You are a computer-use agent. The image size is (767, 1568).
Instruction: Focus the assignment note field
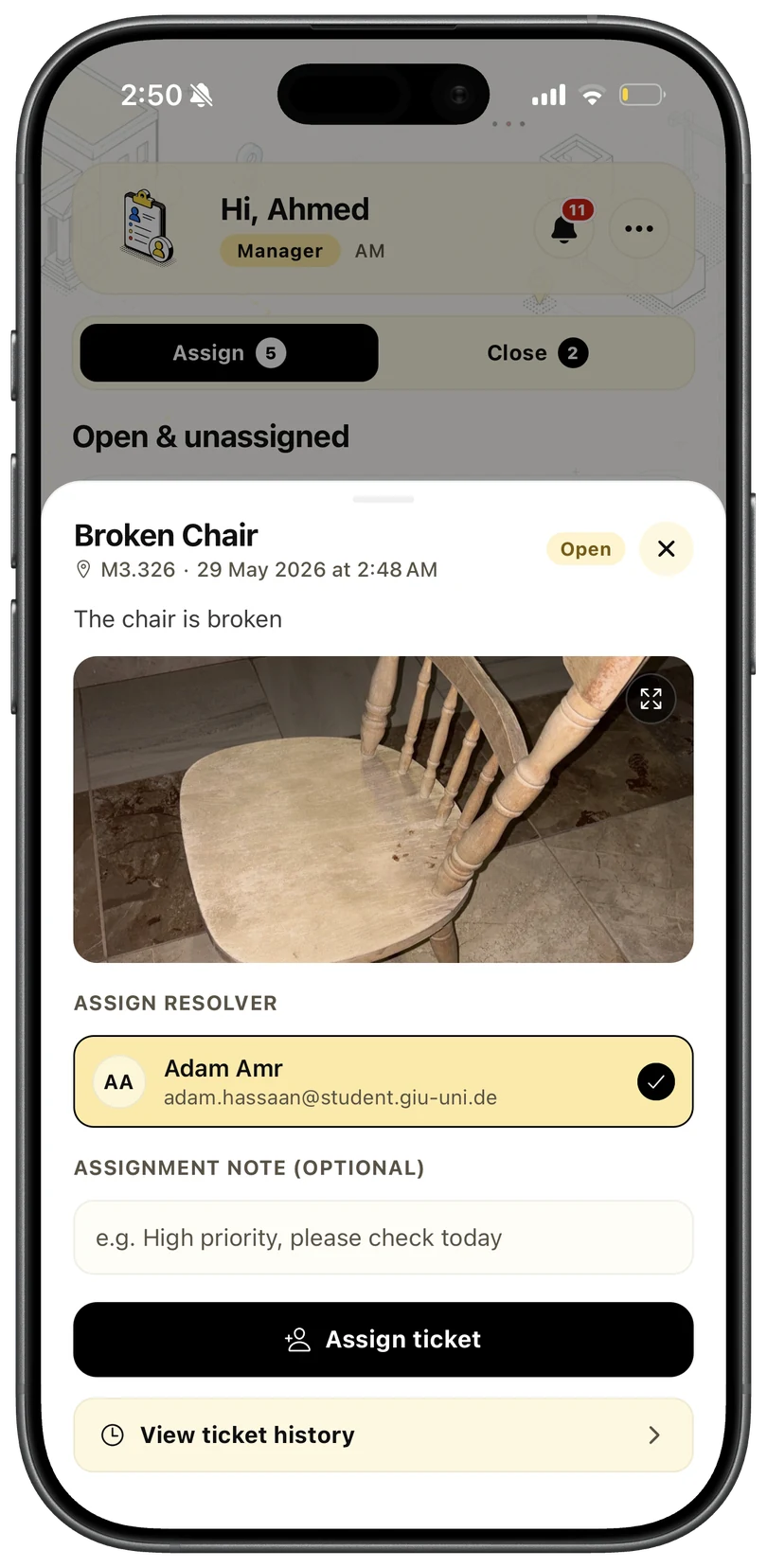pyautogui.click(x=383, y=1238)
